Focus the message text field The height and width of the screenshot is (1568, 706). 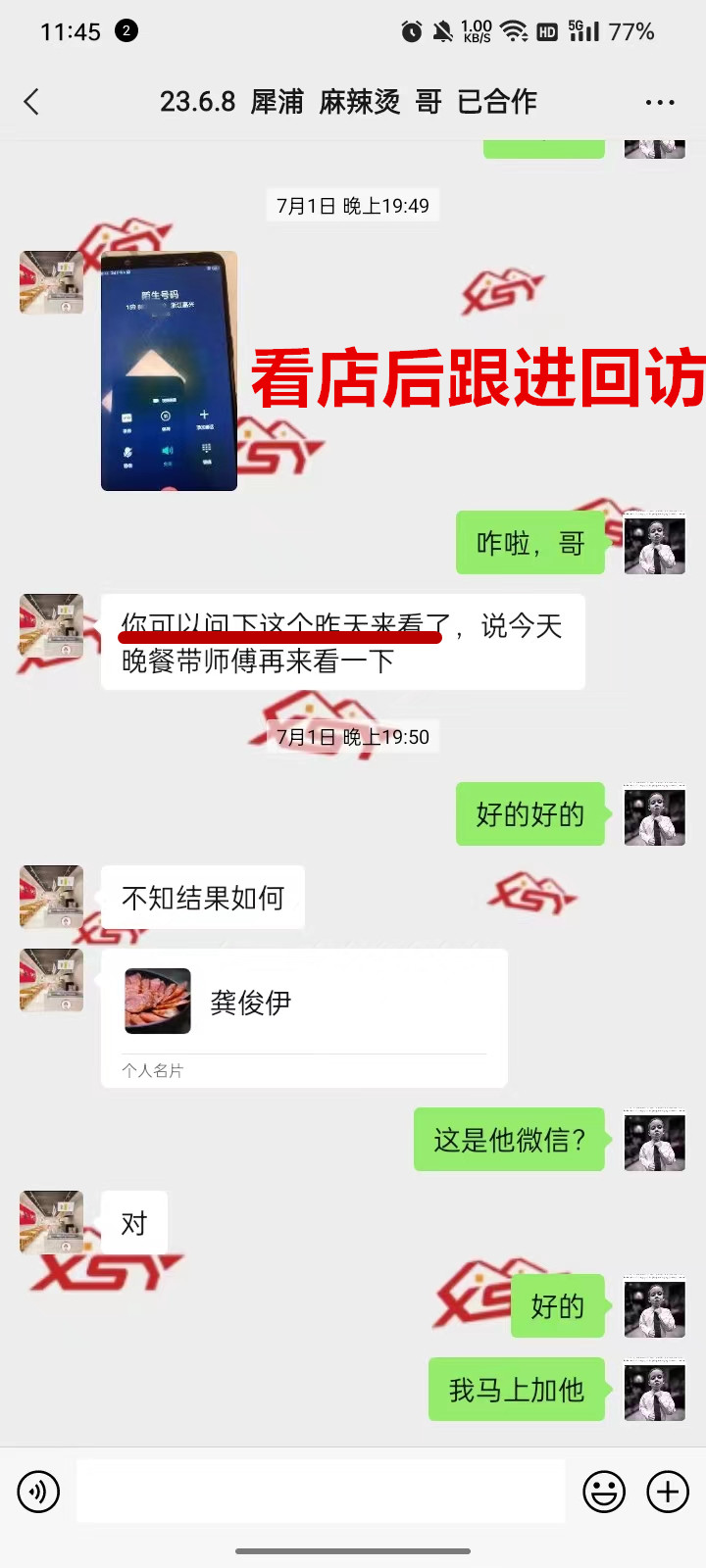[321, 1492]
